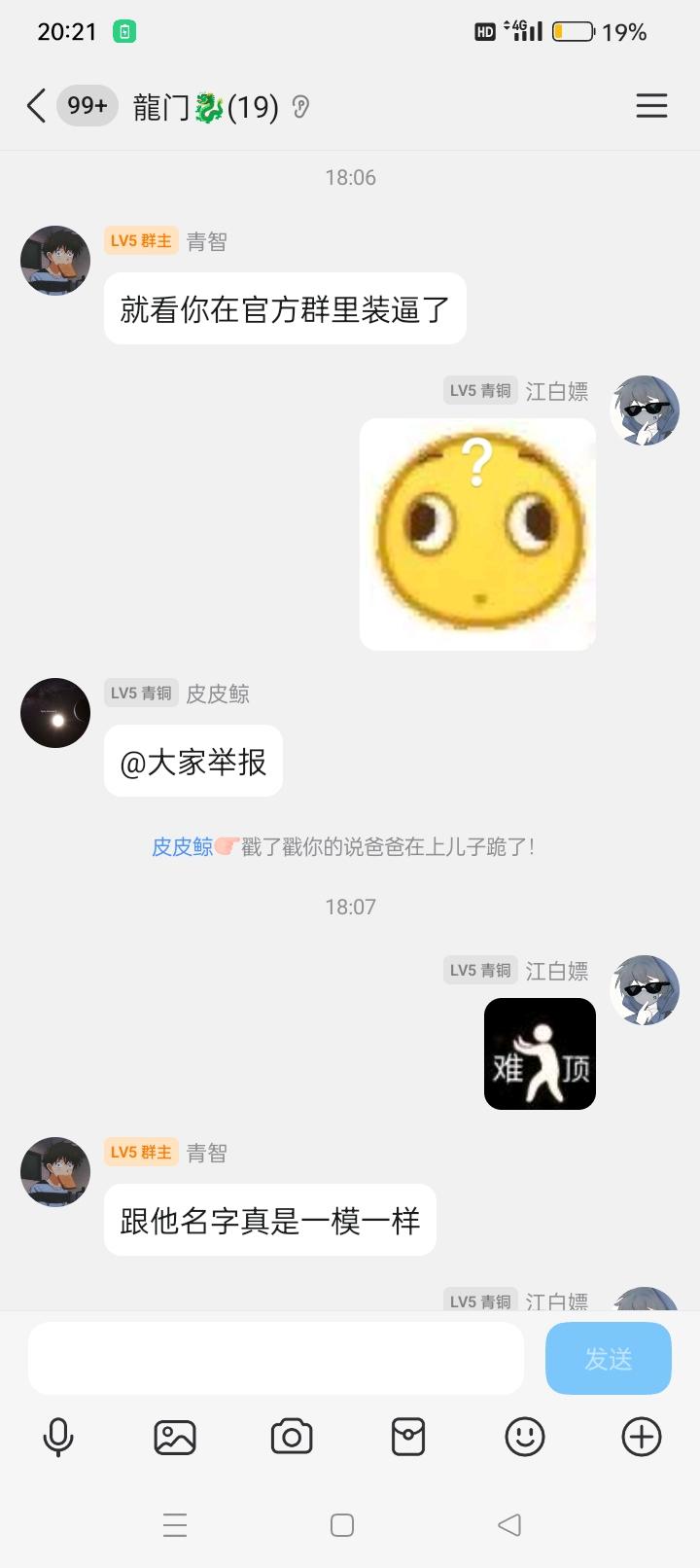Open 皮皮鲸's profile avatar

click(x=55, y=713)
